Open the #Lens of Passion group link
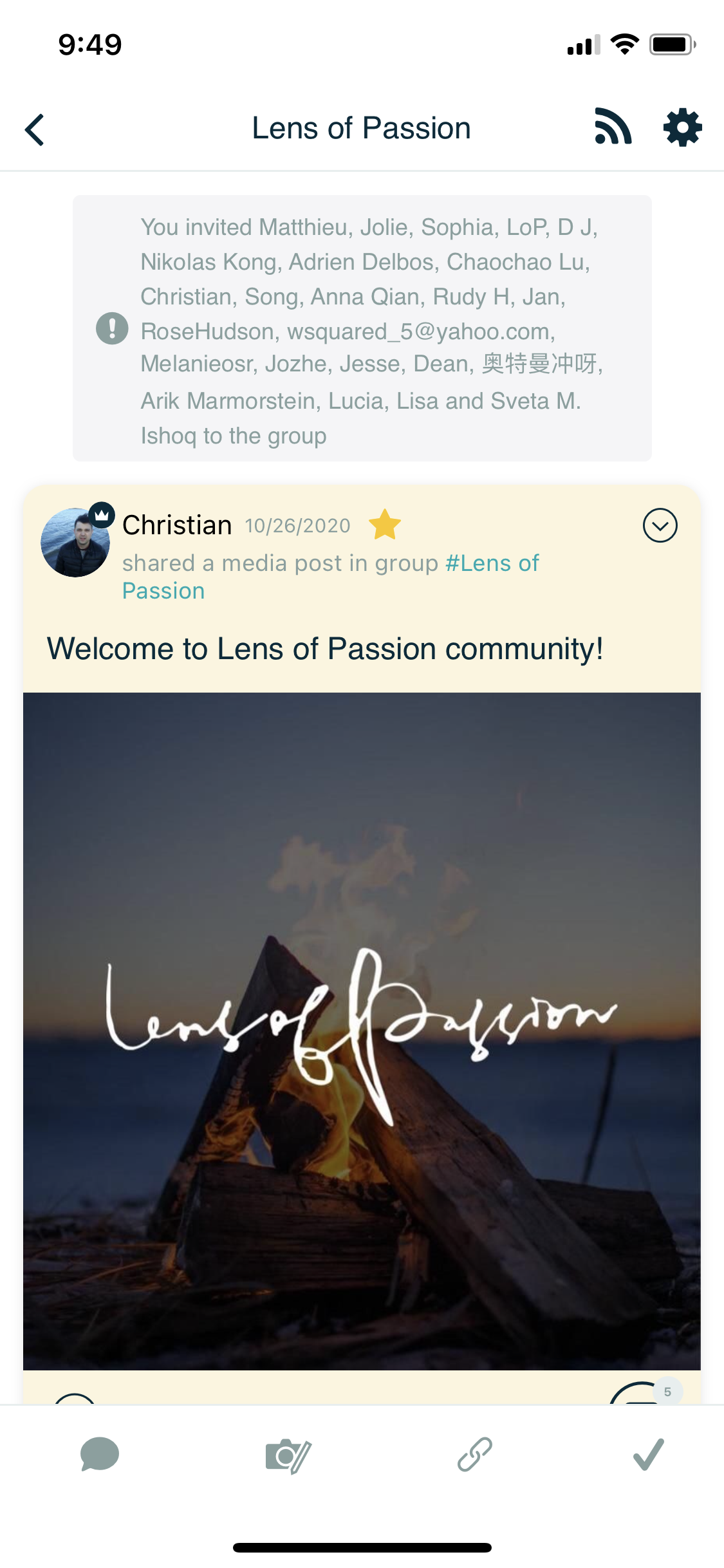 tap(492, 563)
